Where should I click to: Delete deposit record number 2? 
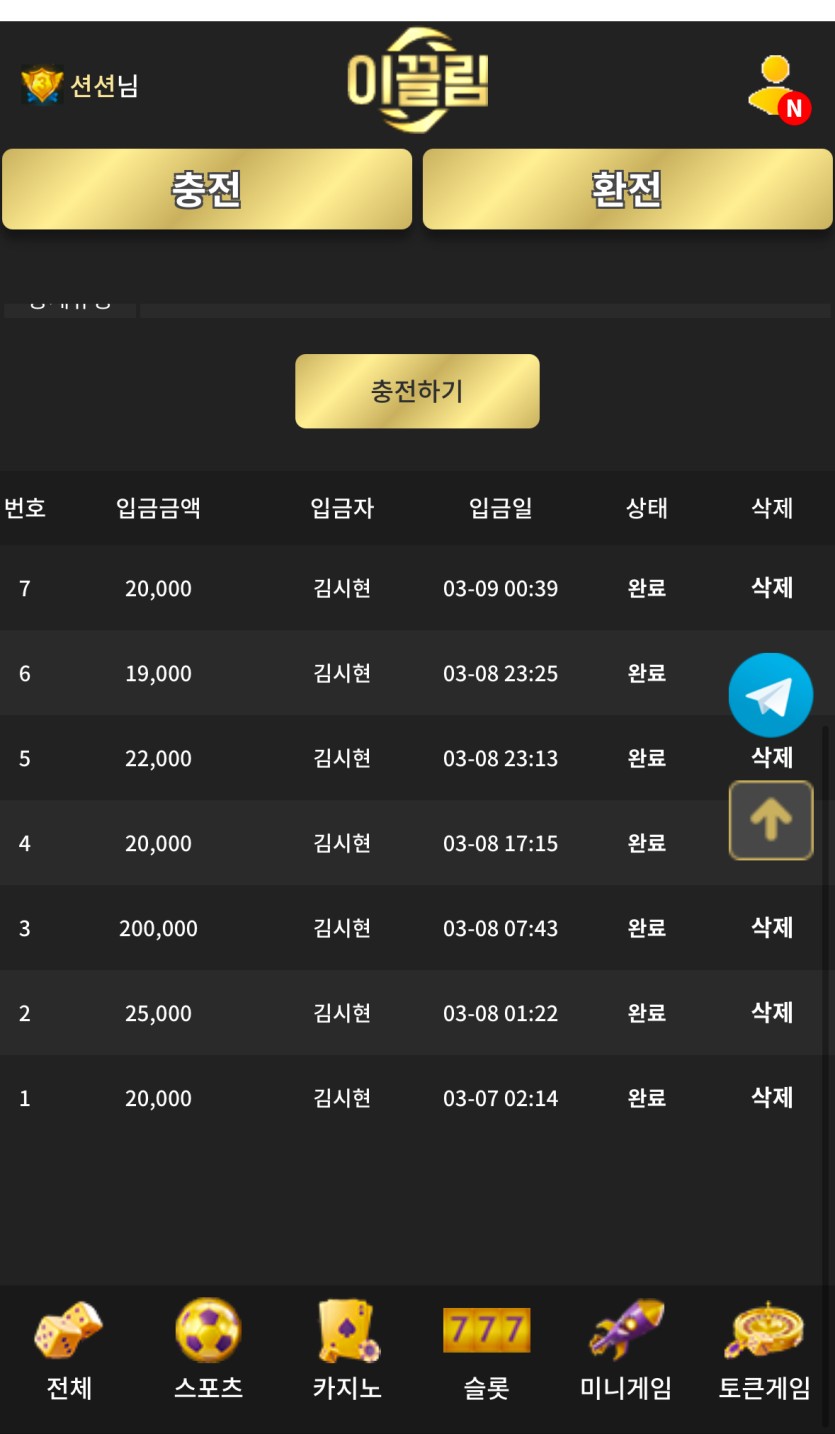(771, 1013)
